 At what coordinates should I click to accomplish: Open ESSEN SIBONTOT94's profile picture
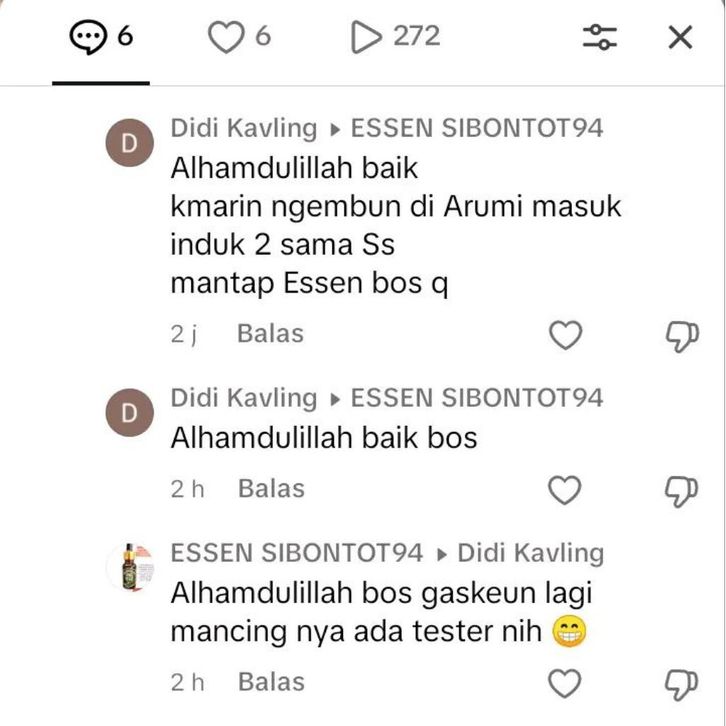point(129,567)
